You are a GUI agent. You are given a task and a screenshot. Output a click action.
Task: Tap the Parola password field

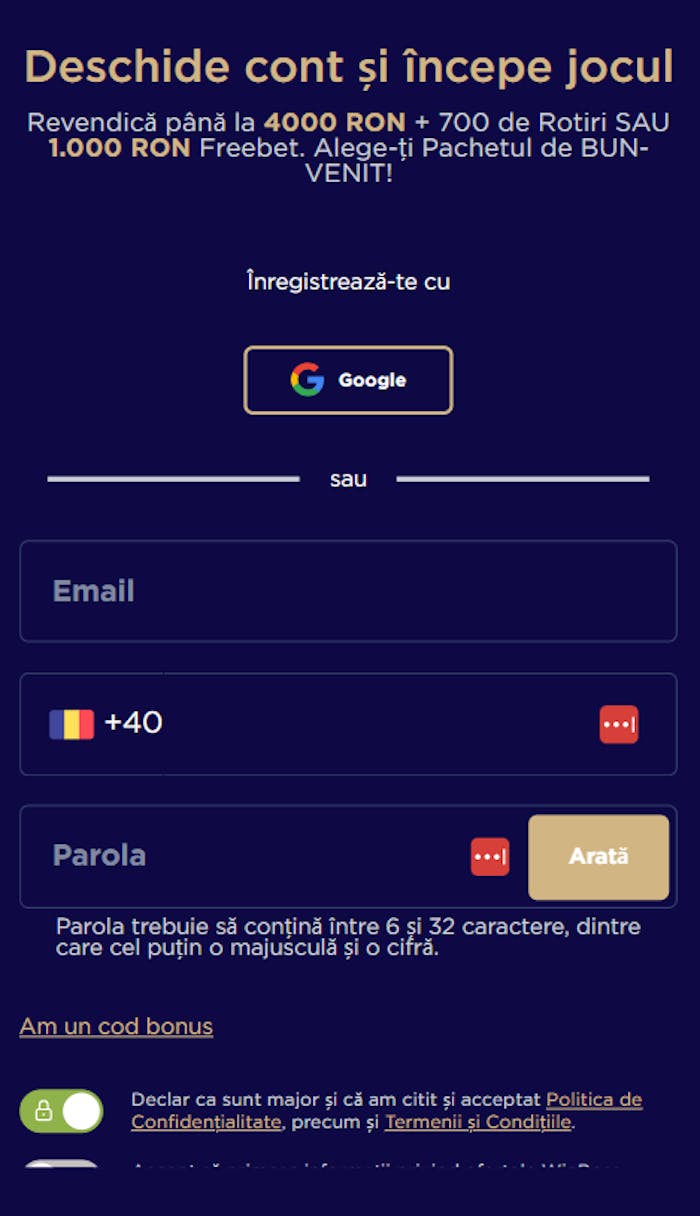click(x=250, y=856)
